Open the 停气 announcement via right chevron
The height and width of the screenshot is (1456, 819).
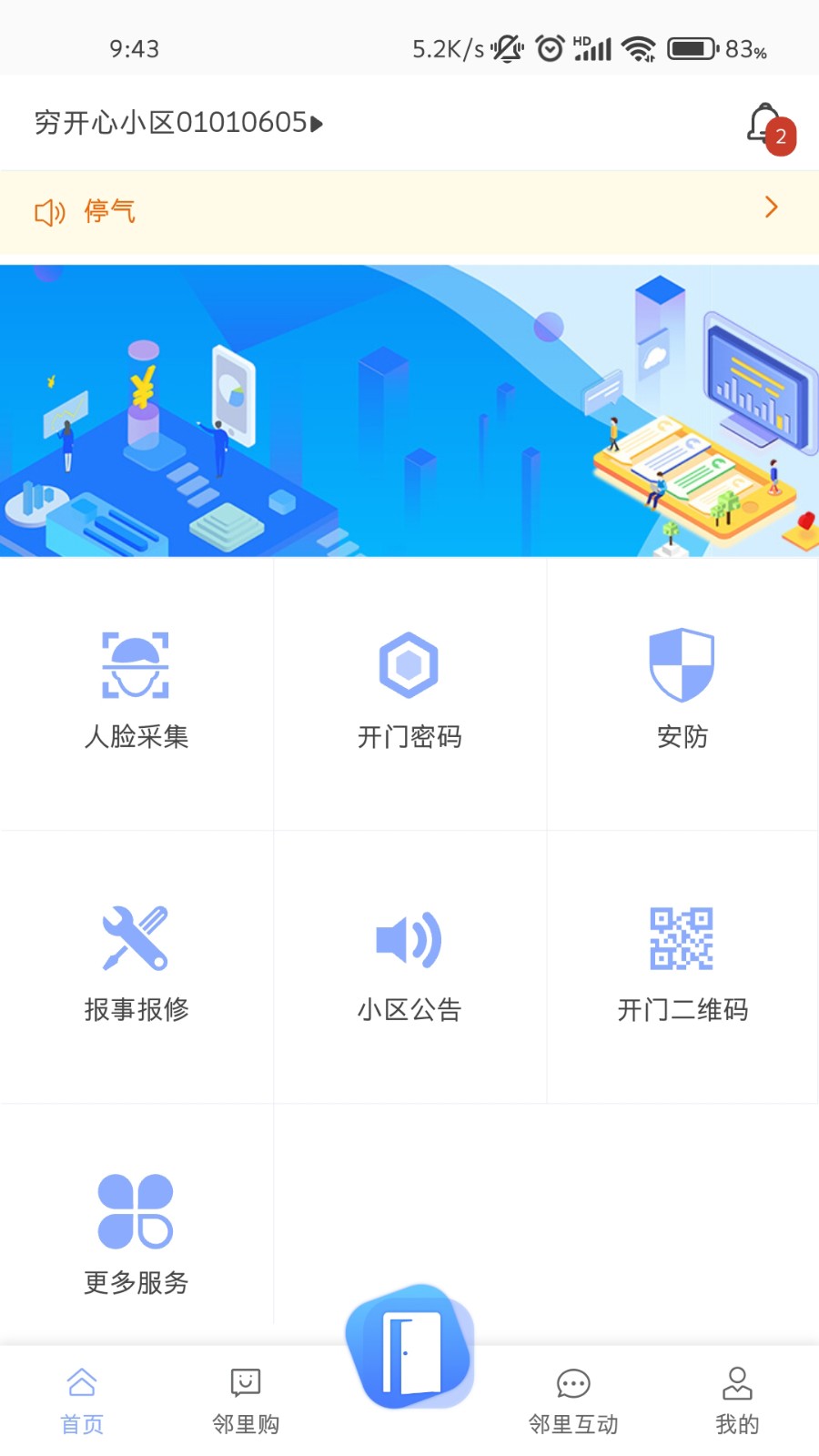point(771,207)
